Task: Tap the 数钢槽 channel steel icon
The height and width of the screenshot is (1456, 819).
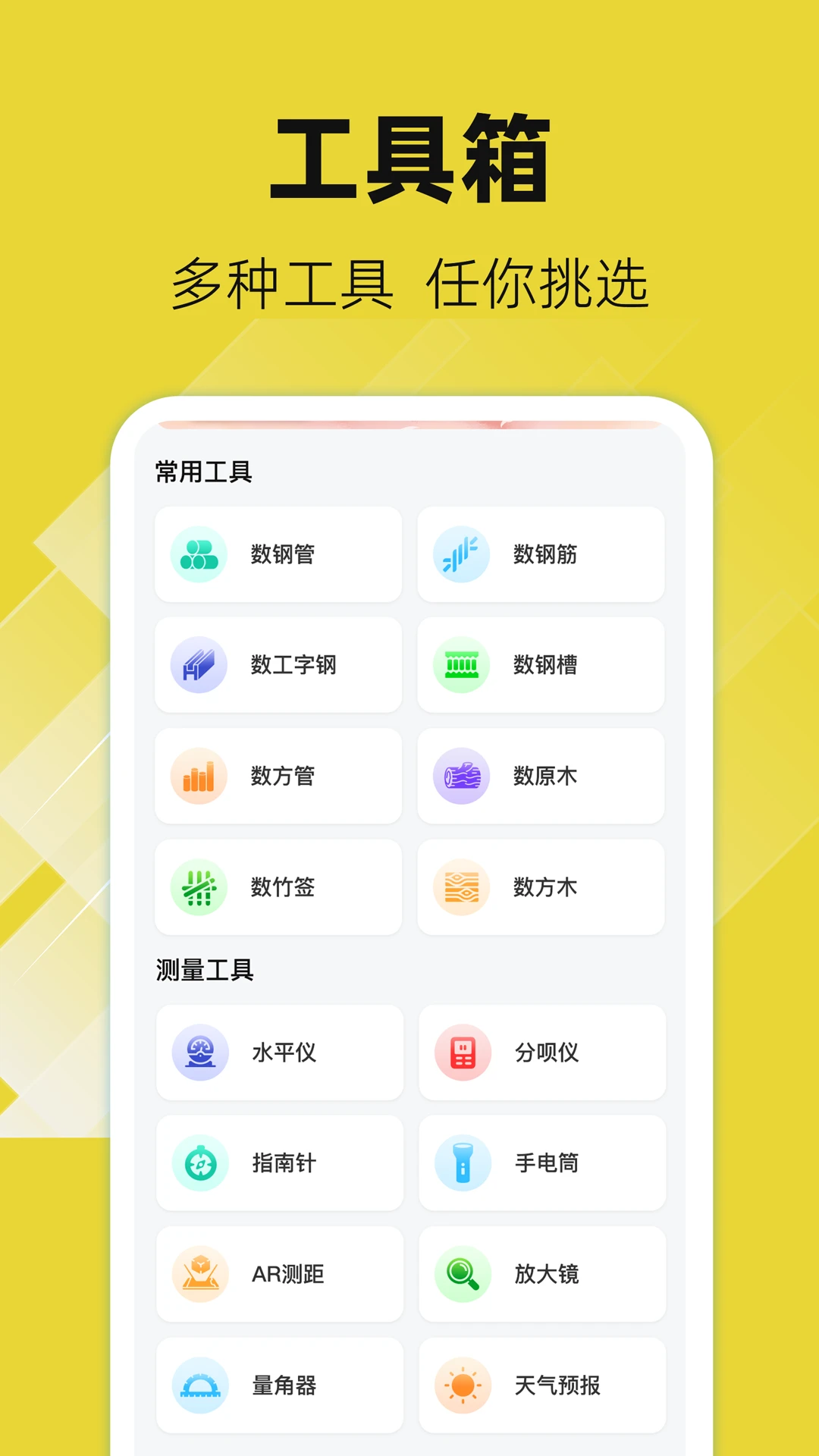Action: point(461,665)
